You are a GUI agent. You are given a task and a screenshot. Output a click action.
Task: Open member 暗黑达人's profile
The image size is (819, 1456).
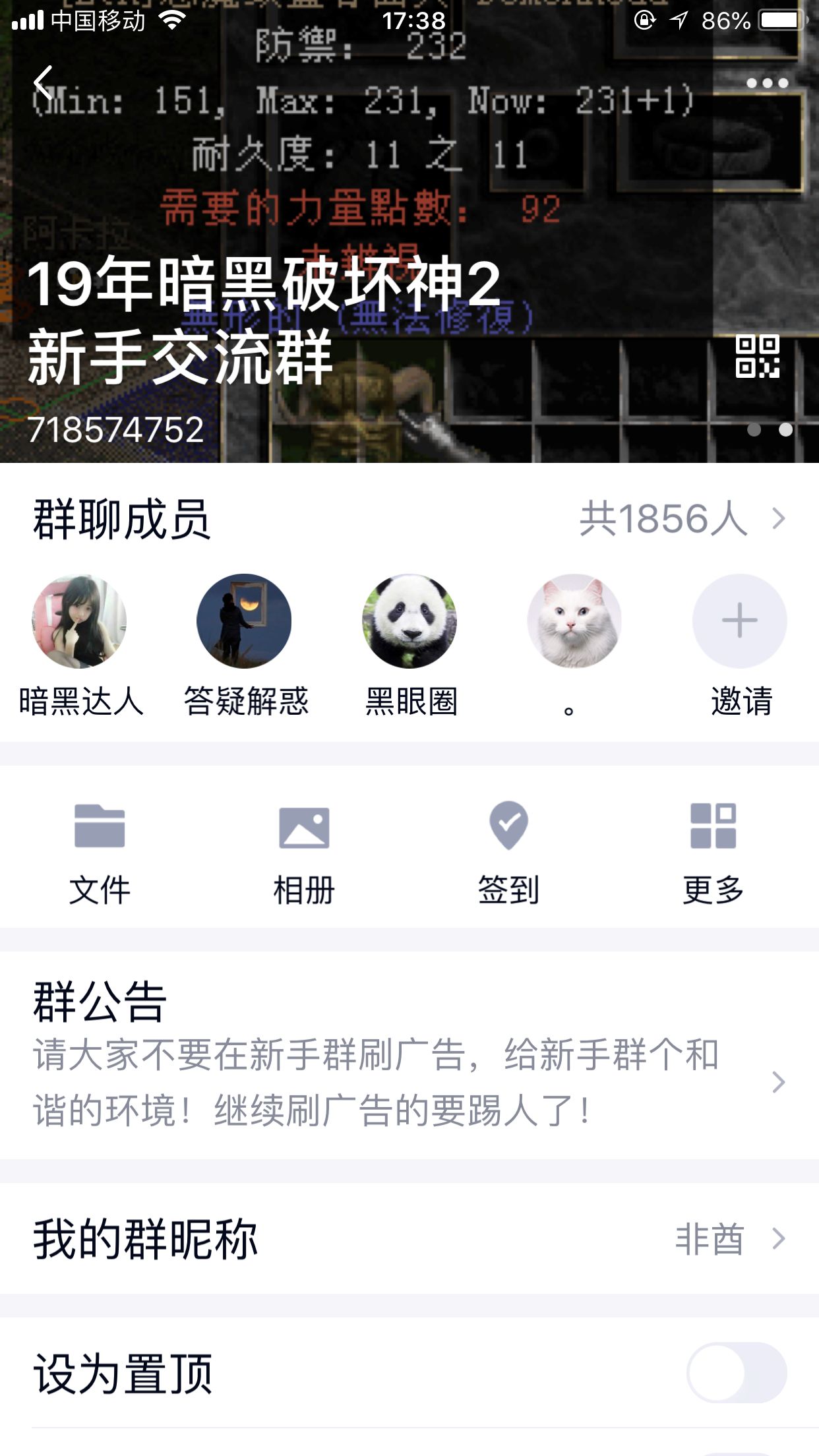[x=80, y=621]
